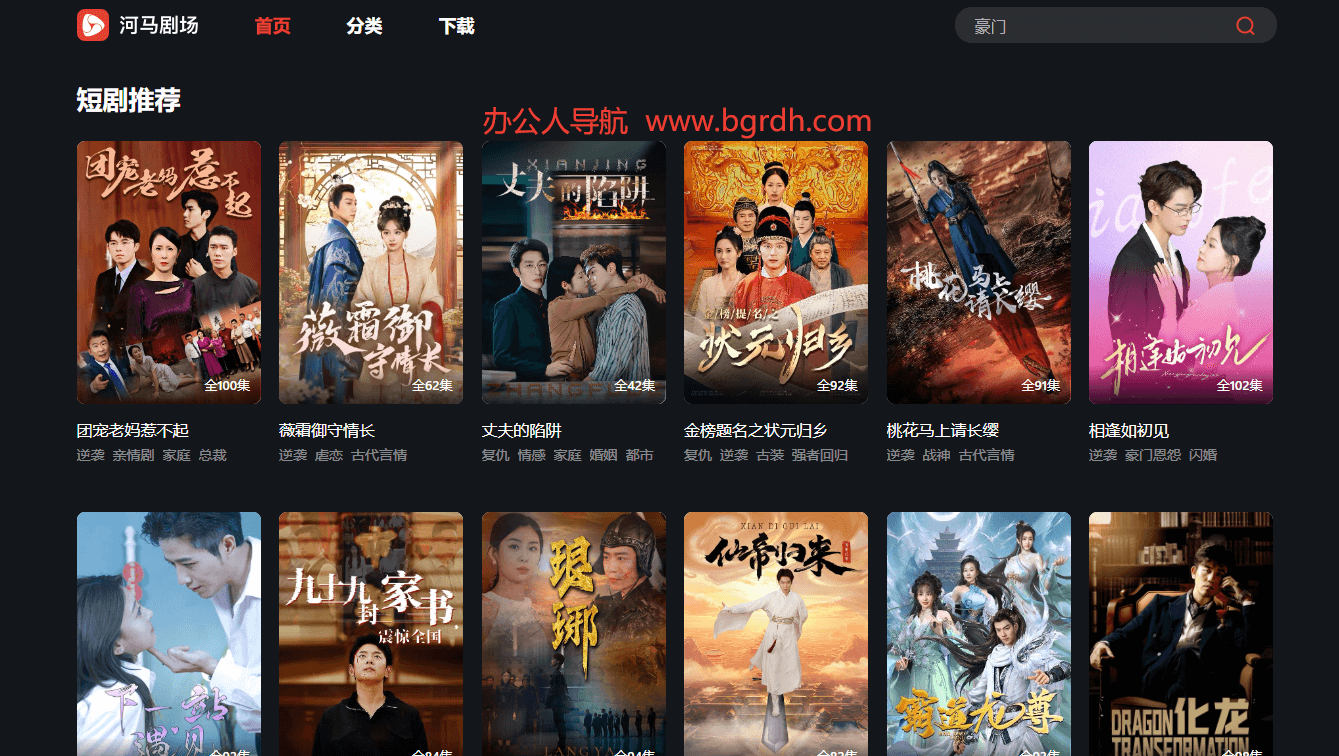Open the drama 薇霜御守情长
Image resolution: width=1339 pixels, height=756 pixels.
pyautogui.click(x=371, y=272)
